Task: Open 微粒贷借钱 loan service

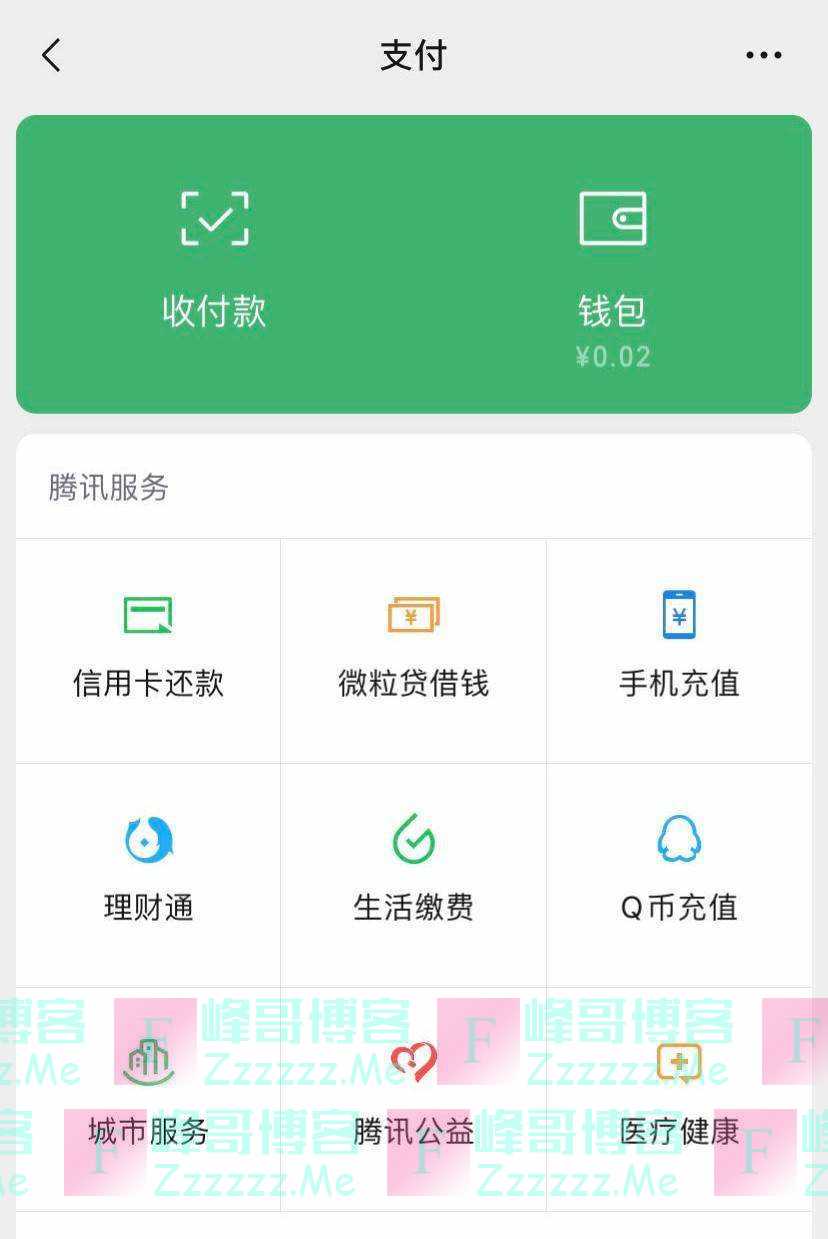Action: [413, 650]
